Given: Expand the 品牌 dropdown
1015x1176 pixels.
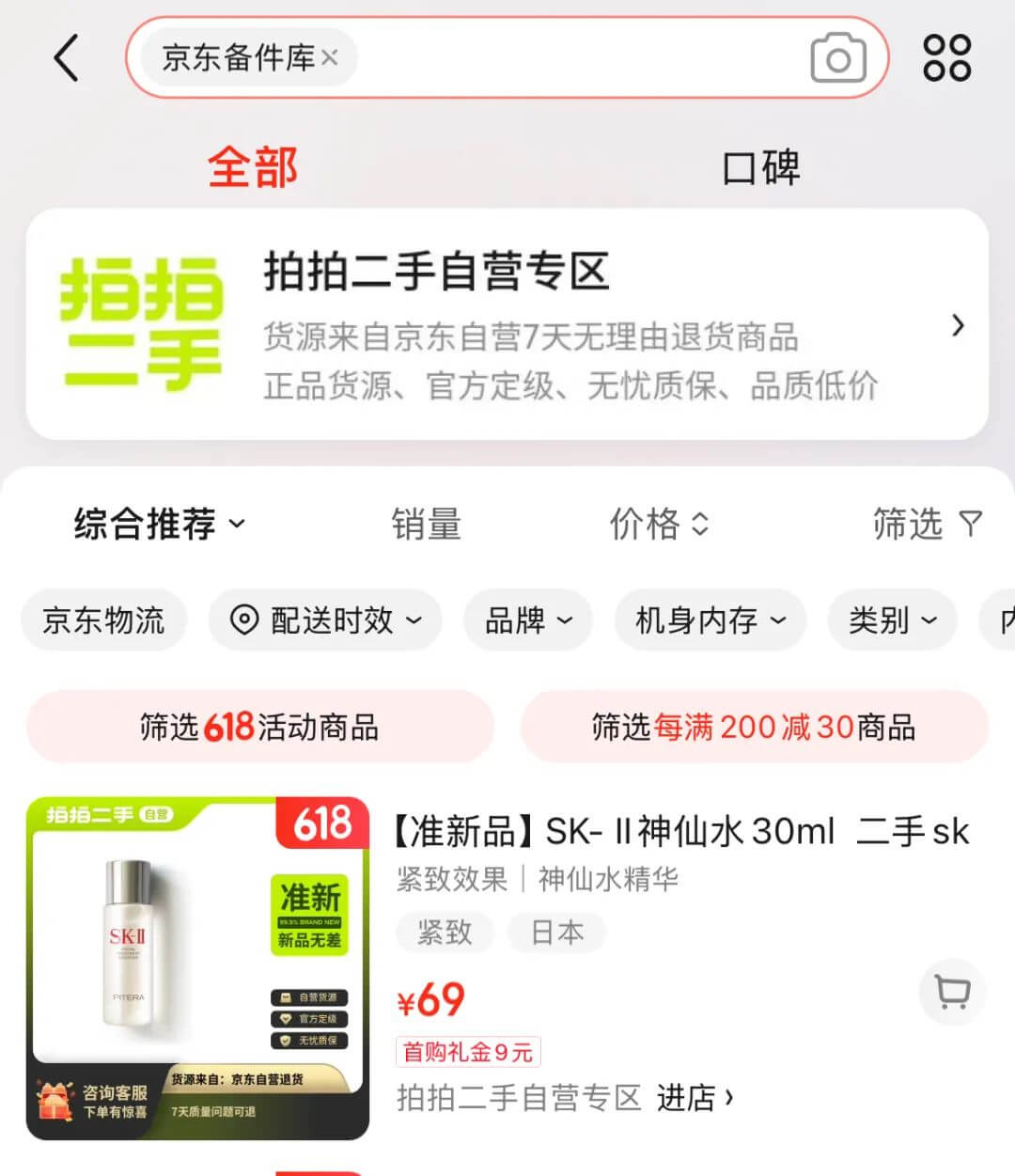Looking at the screenshot, I should pyautogui.click(x=528, y=619).
